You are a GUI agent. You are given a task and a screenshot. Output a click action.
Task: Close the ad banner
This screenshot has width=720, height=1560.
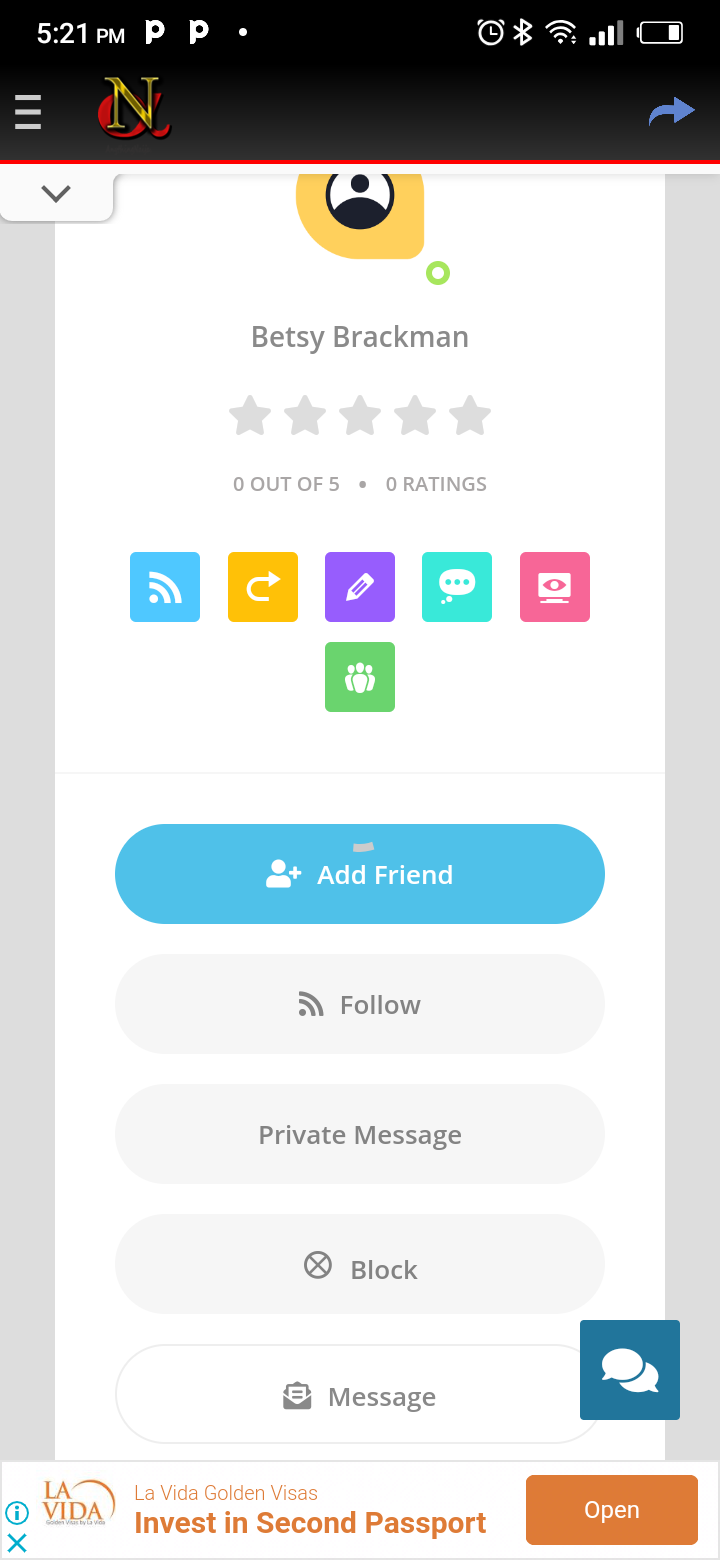pyautogui.click(x=17, y=1543)
